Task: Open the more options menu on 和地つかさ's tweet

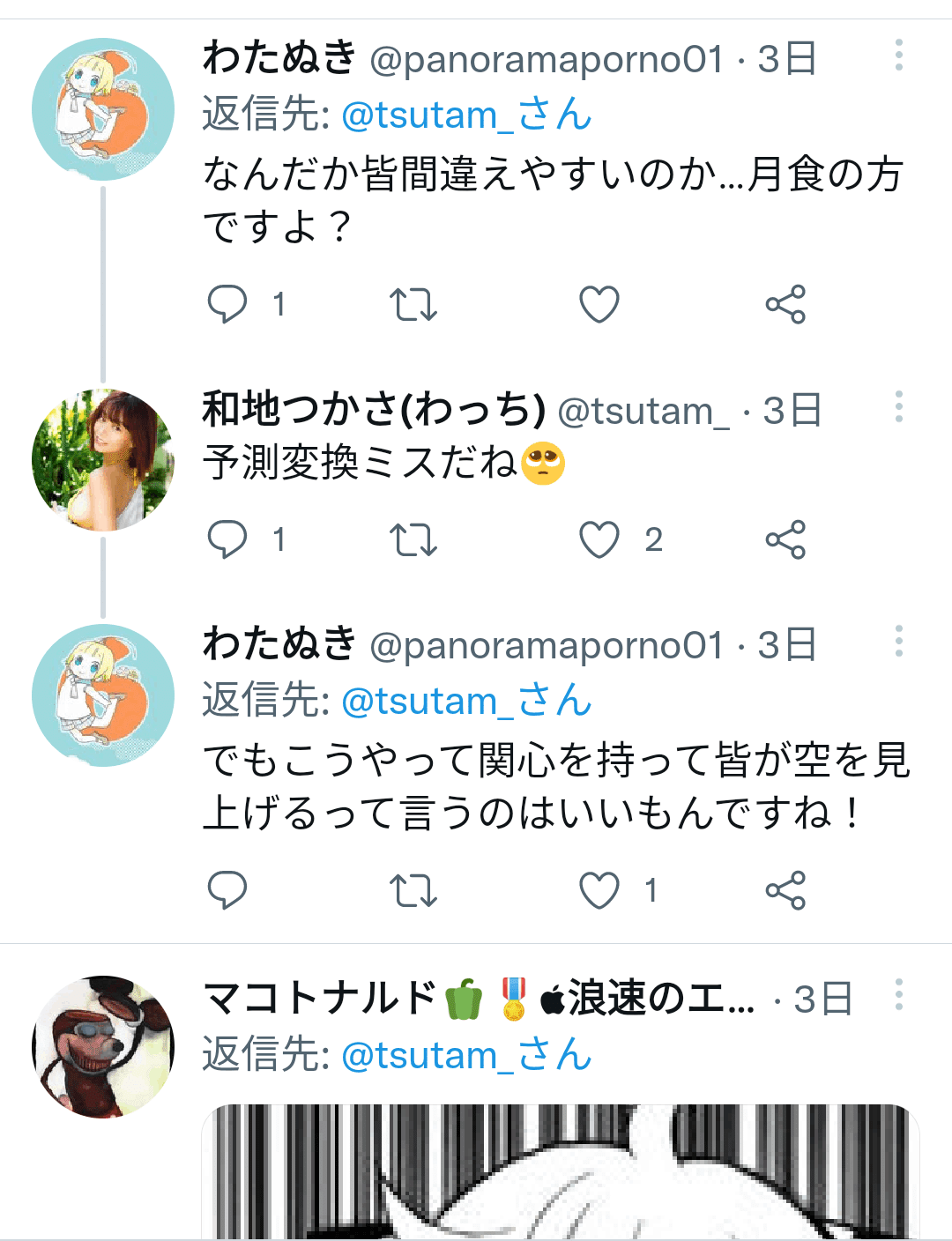Action: click(899, 407)
